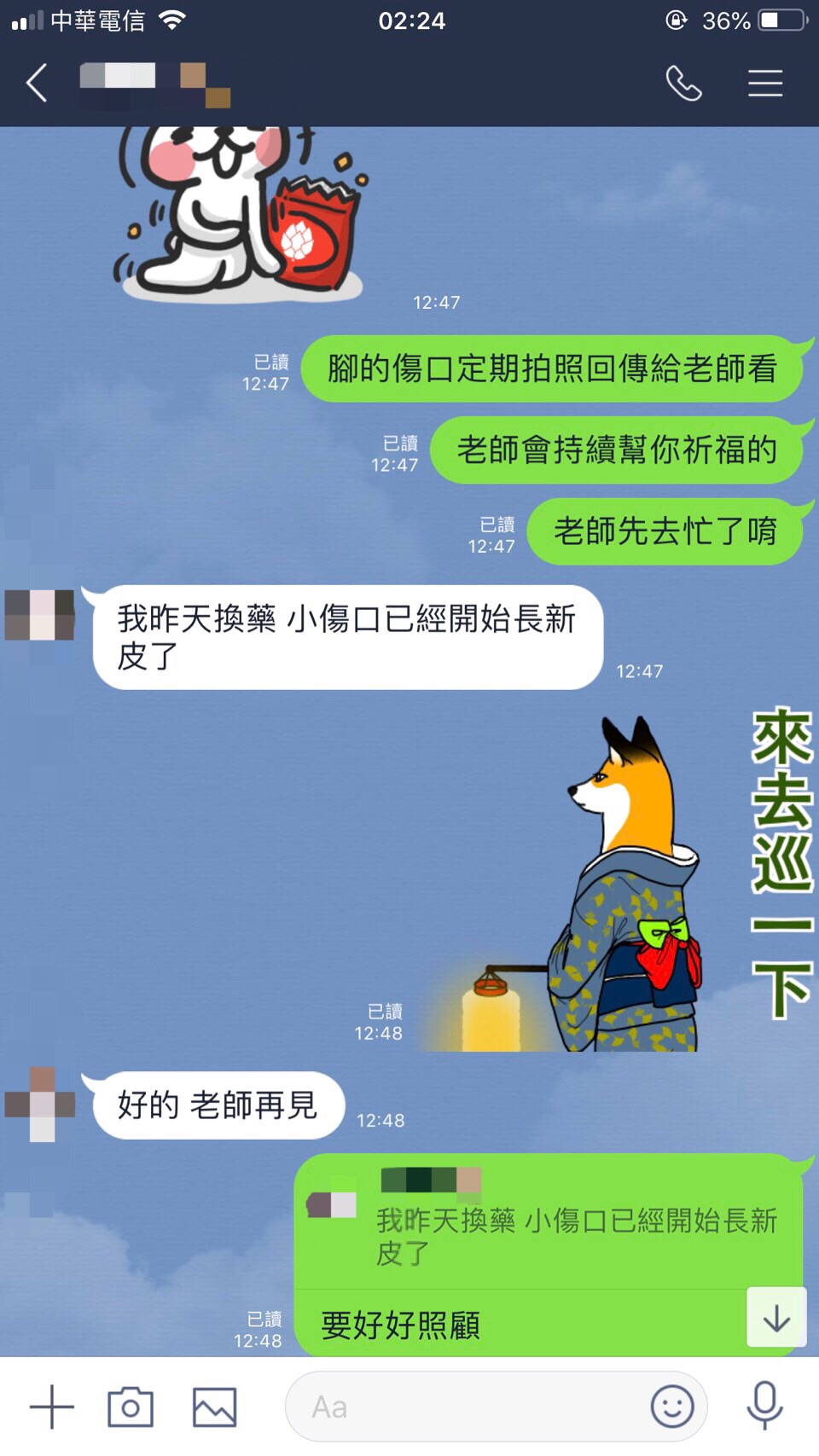Start a voice call with this contact
Screen dimensions: 819x1456
(683, 84)
